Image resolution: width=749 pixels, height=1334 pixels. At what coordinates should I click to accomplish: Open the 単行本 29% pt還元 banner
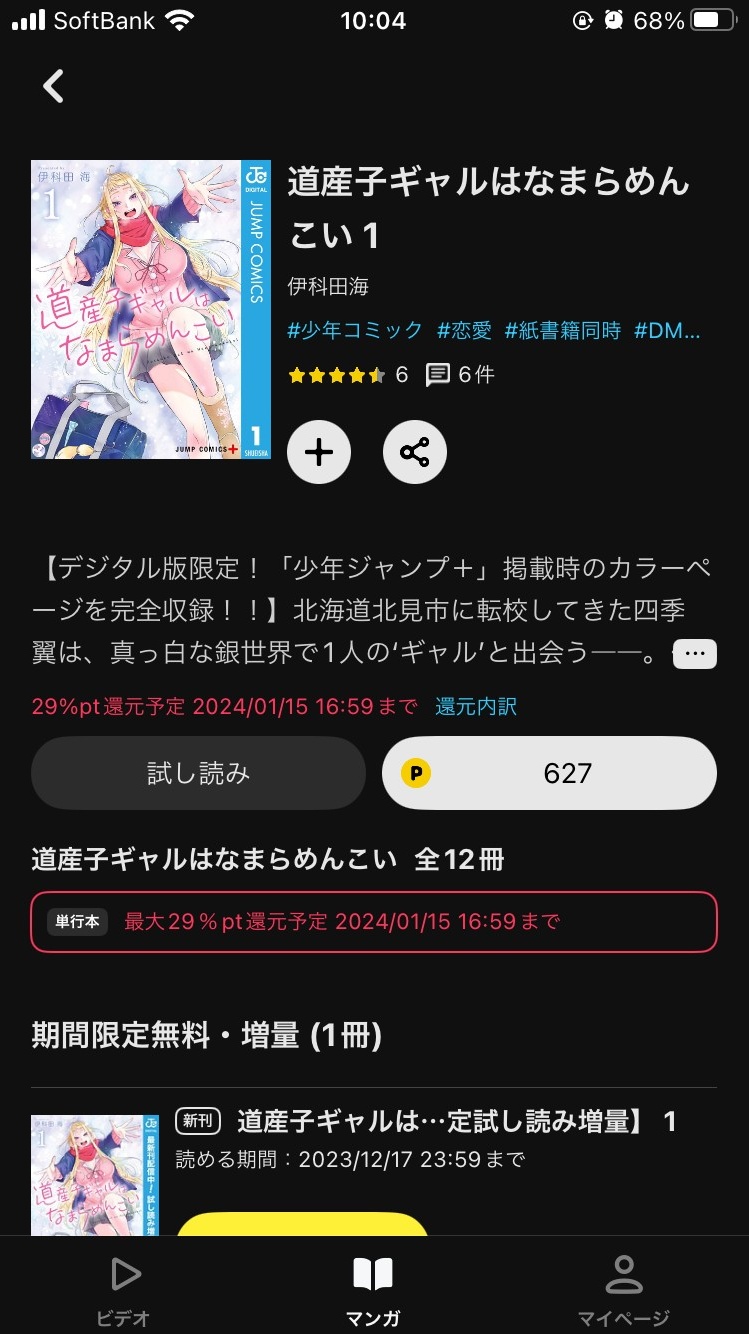click(374, 921)
